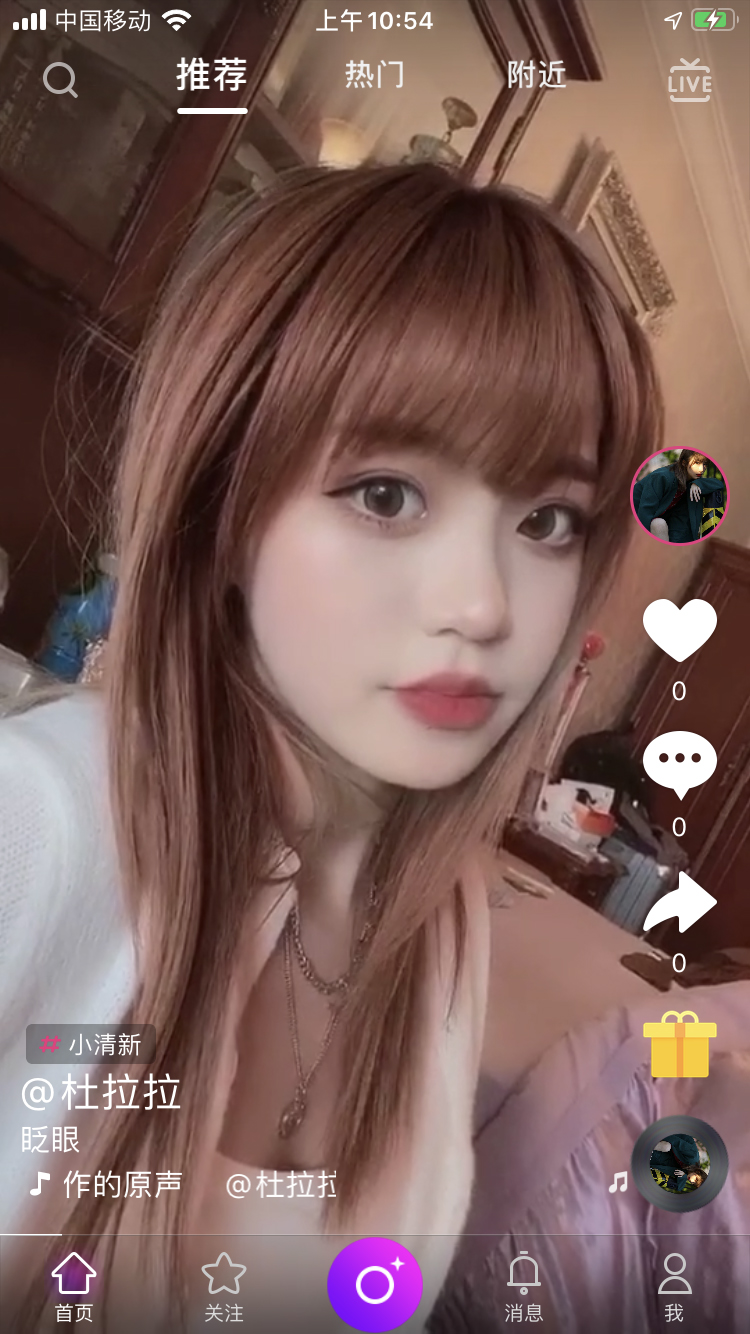
Task: Tap the original sound track line
Action: tap(182, 1184)
